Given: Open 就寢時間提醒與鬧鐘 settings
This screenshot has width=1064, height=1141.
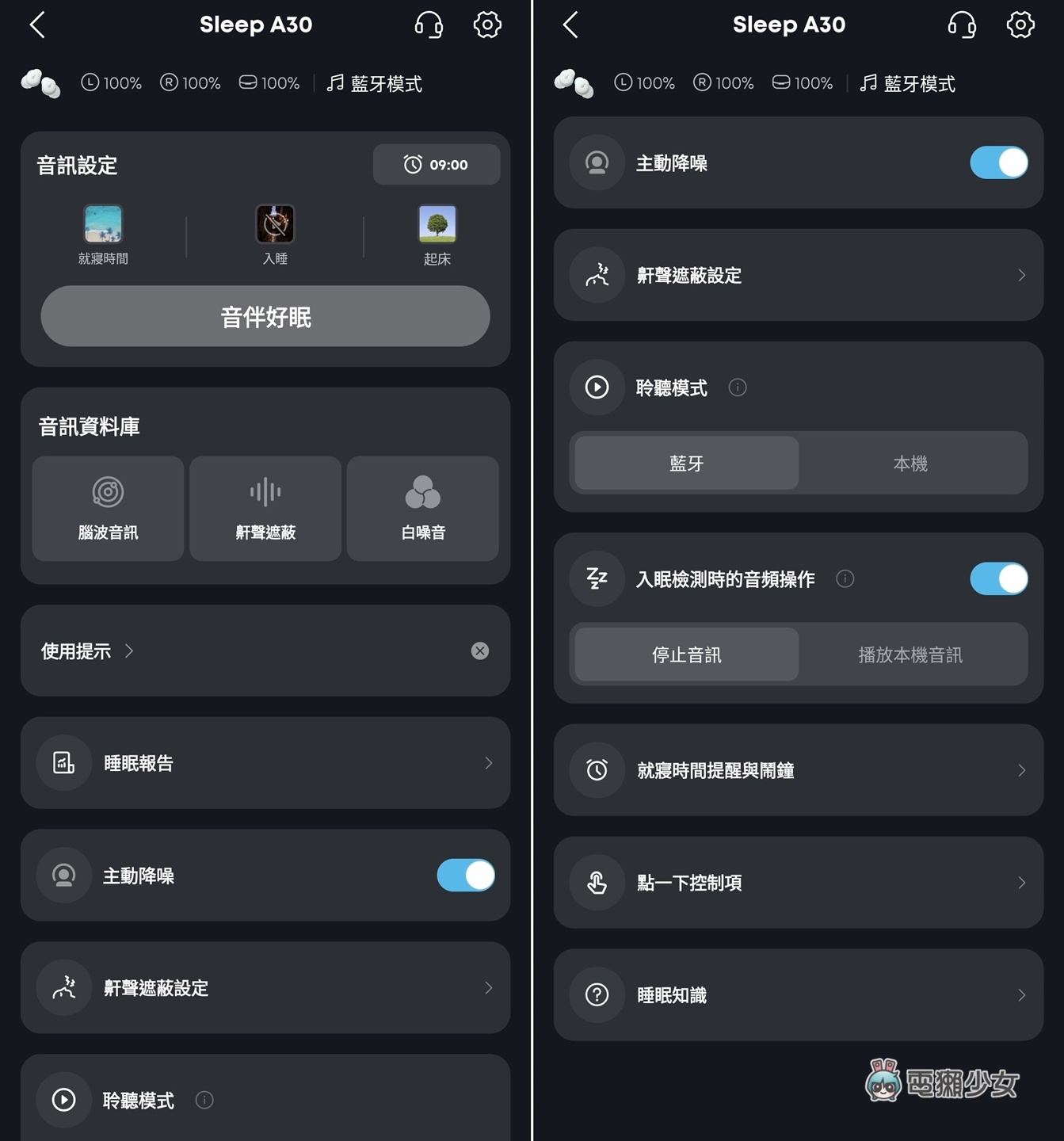Looking at the screenshot, I should 798,770.
